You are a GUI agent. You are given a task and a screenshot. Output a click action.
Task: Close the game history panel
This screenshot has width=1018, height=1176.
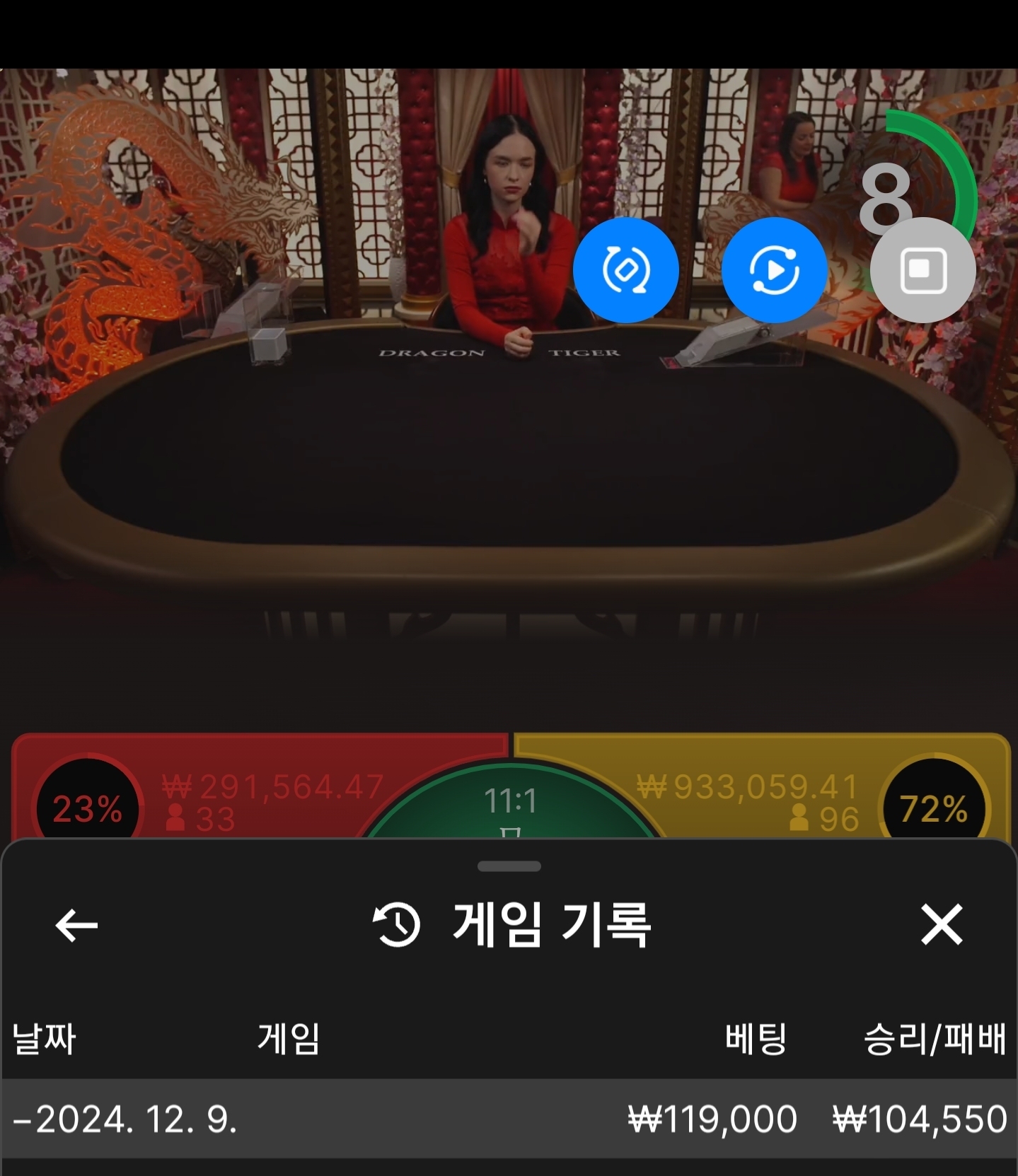pyautogui.click(x=942, y=924)
